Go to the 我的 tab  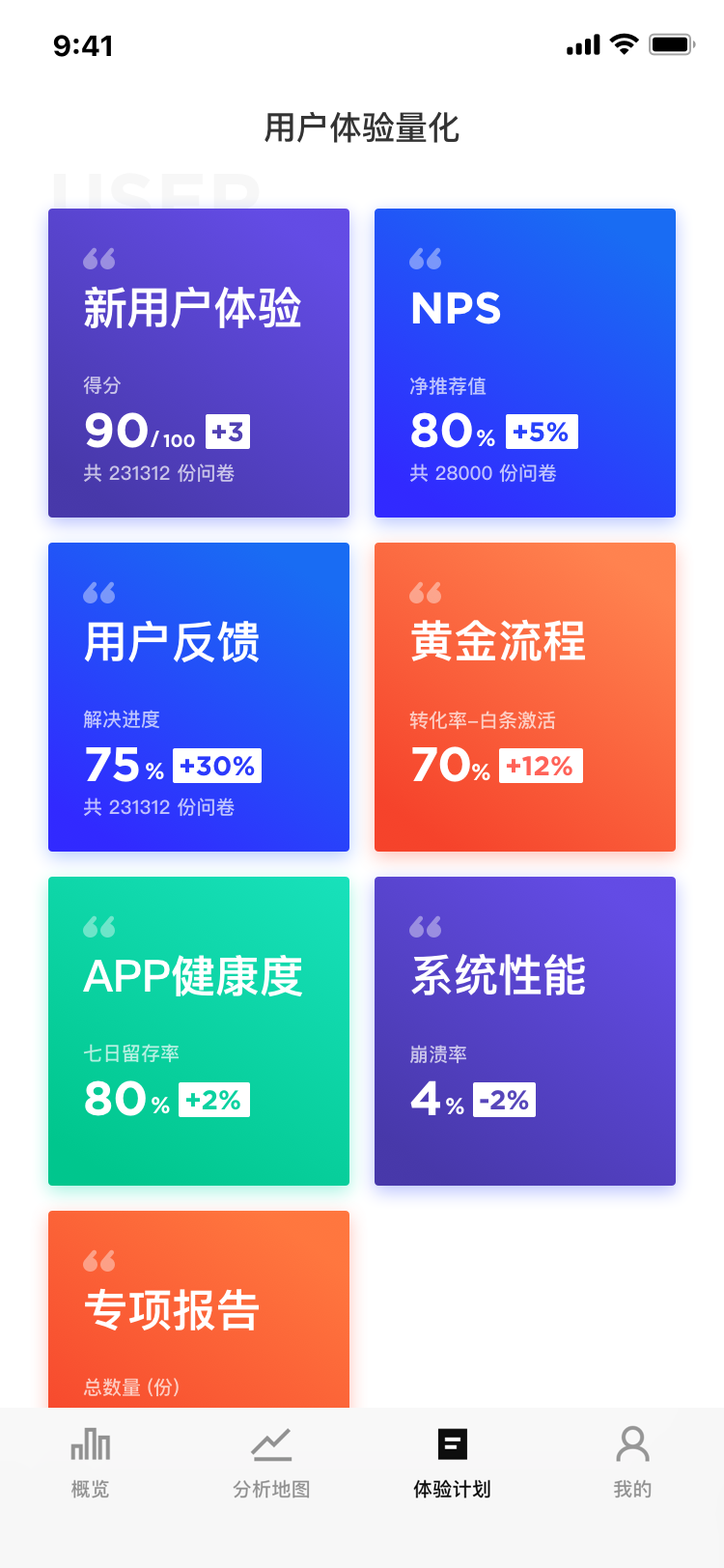point(632,1463)
